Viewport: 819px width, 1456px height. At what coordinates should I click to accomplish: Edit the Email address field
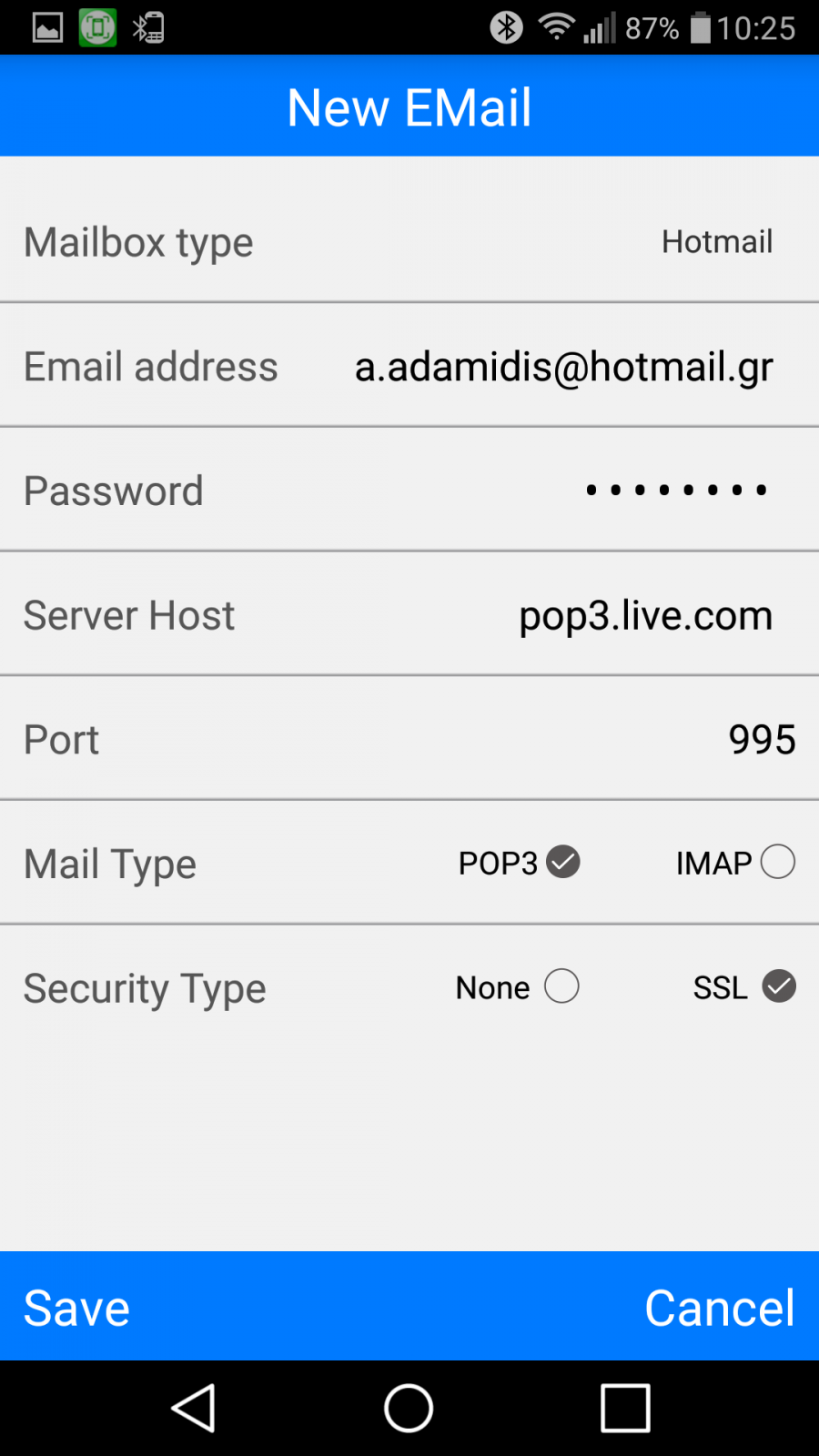(563, 367)
